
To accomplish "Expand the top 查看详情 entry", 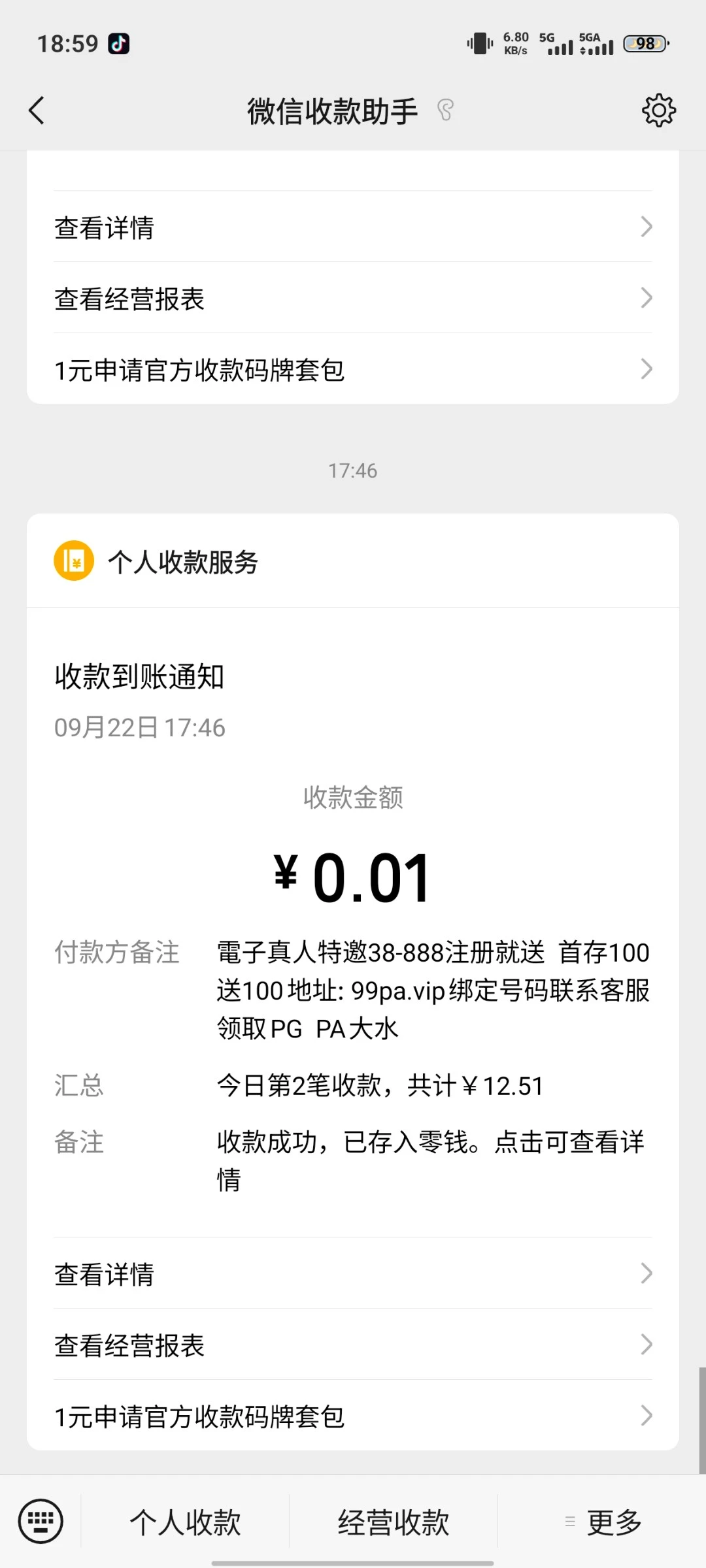I will [x=353, y=227].
